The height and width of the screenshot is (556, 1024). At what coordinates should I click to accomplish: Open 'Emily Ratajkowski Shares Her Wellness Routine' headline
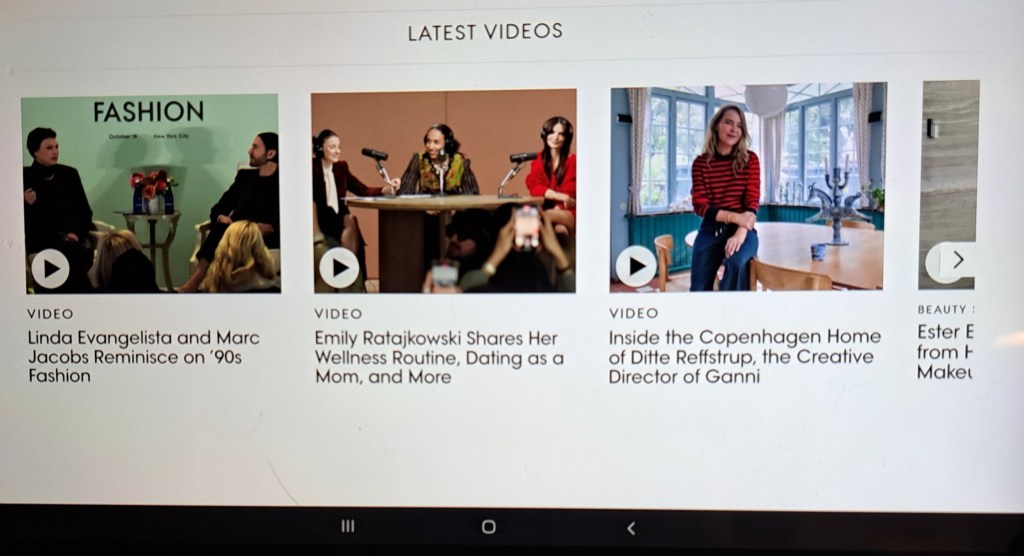(x=438, y=357)
